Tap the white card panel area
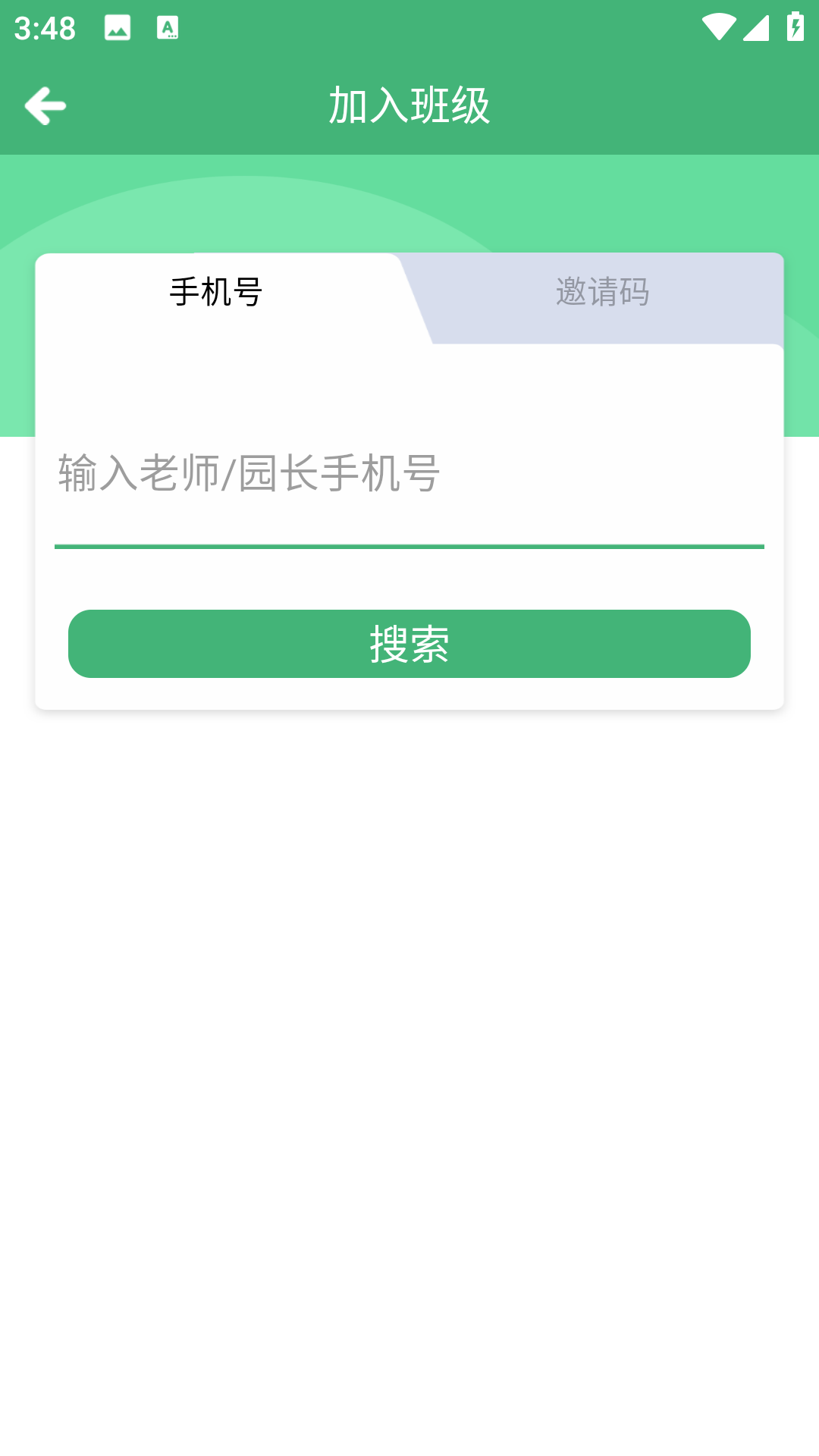Viewport: 819px width, 1456px height. (x=409, y=379)
